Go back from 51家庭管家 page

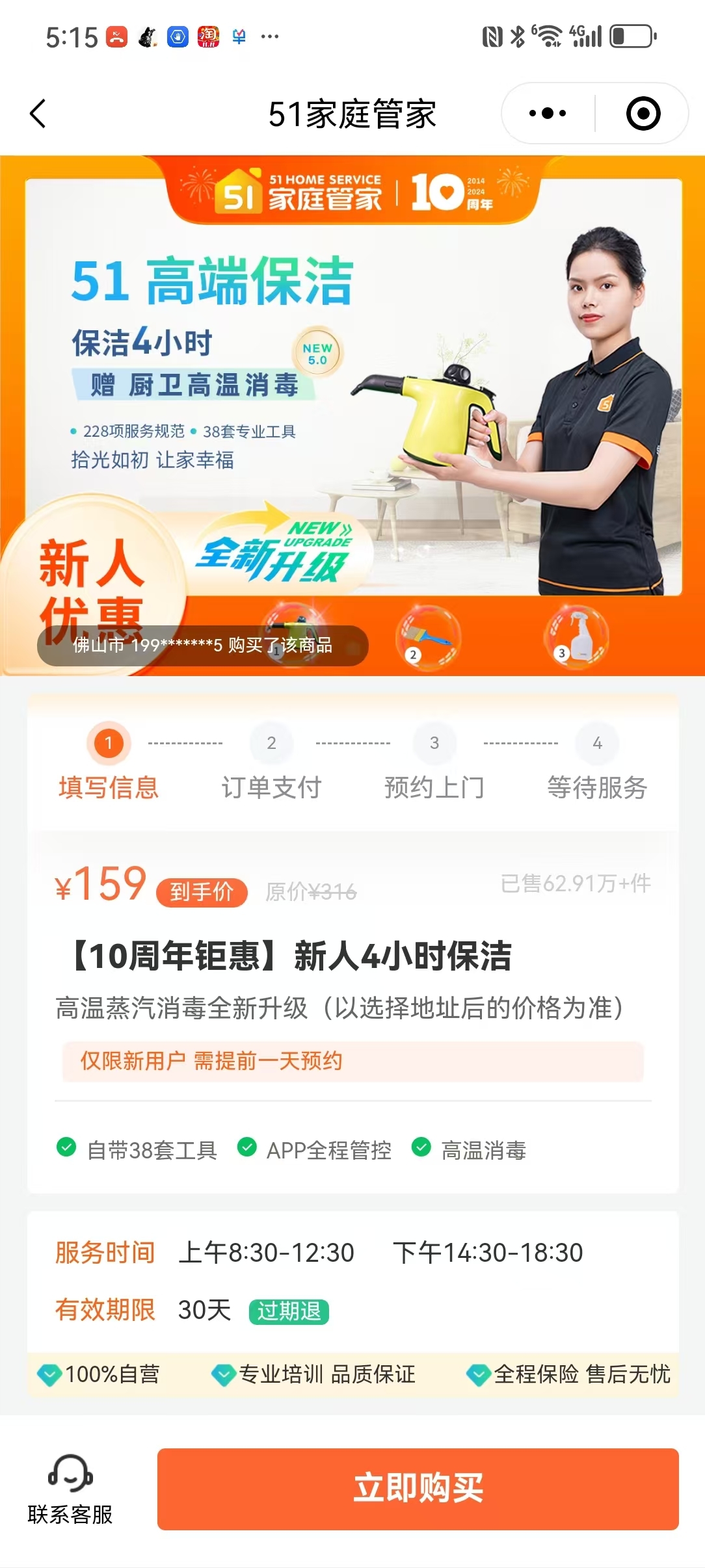[38, 114]
